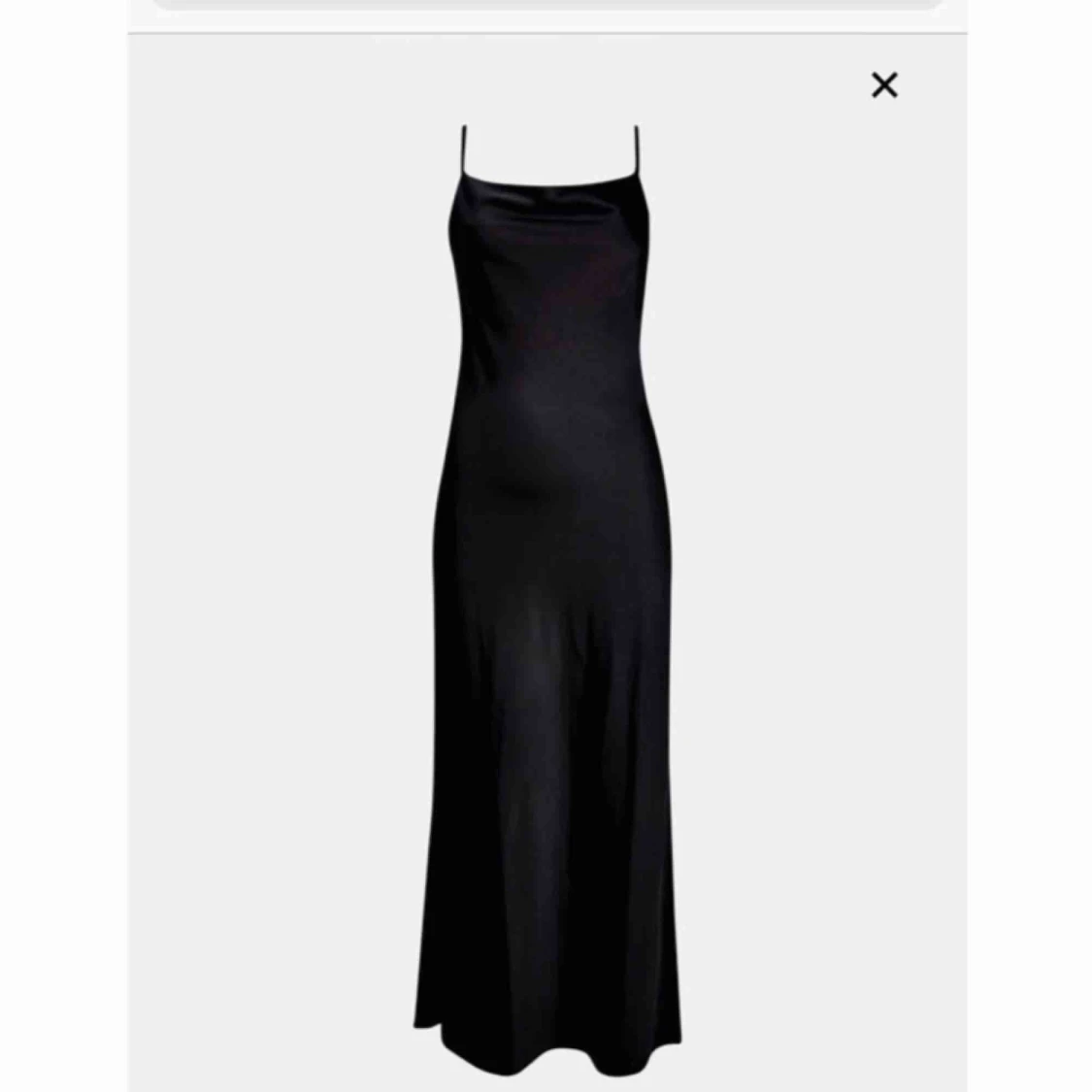Close the dress image viewer
Screen dimensions: 1092x1092
884,85
